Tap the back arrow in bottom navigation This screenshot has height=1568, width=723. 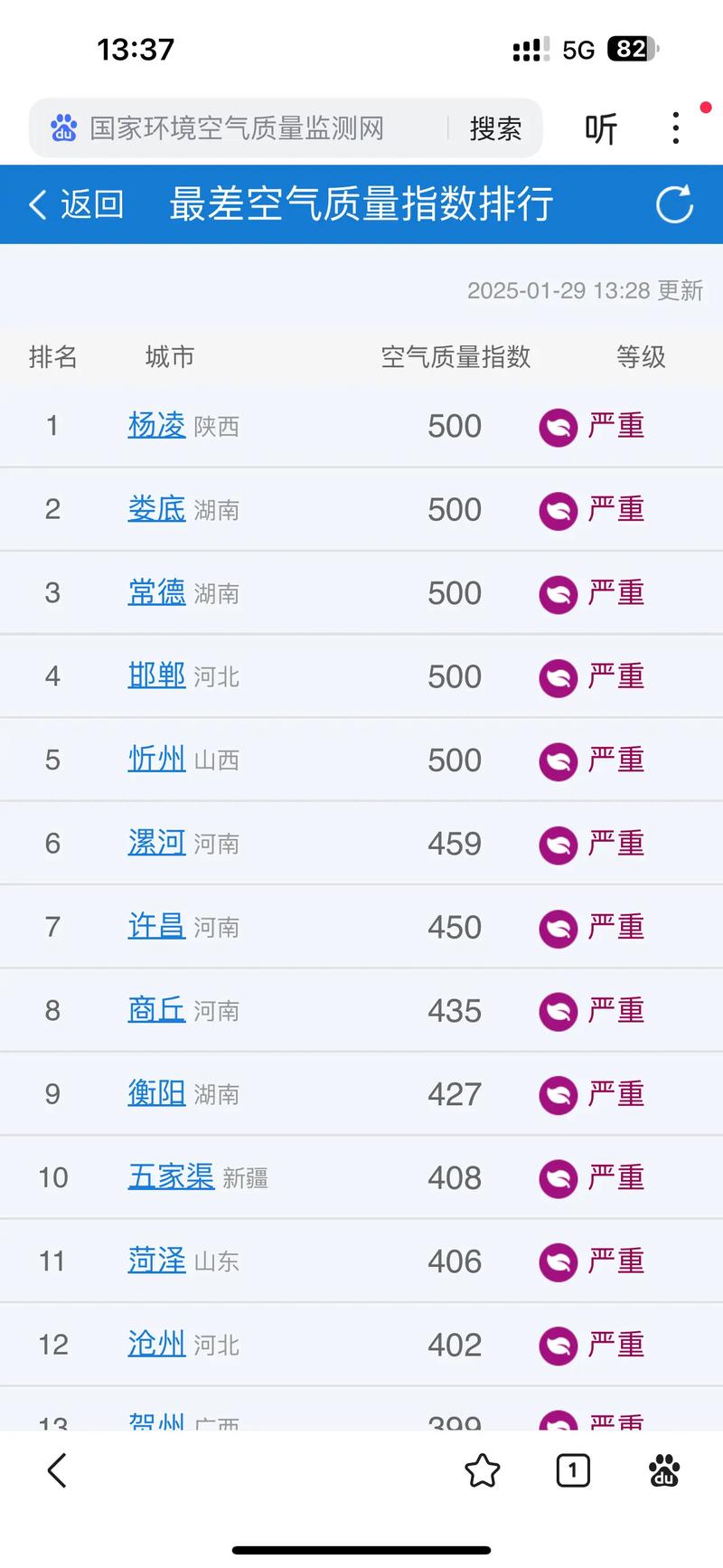click(x=57, y=1470)
